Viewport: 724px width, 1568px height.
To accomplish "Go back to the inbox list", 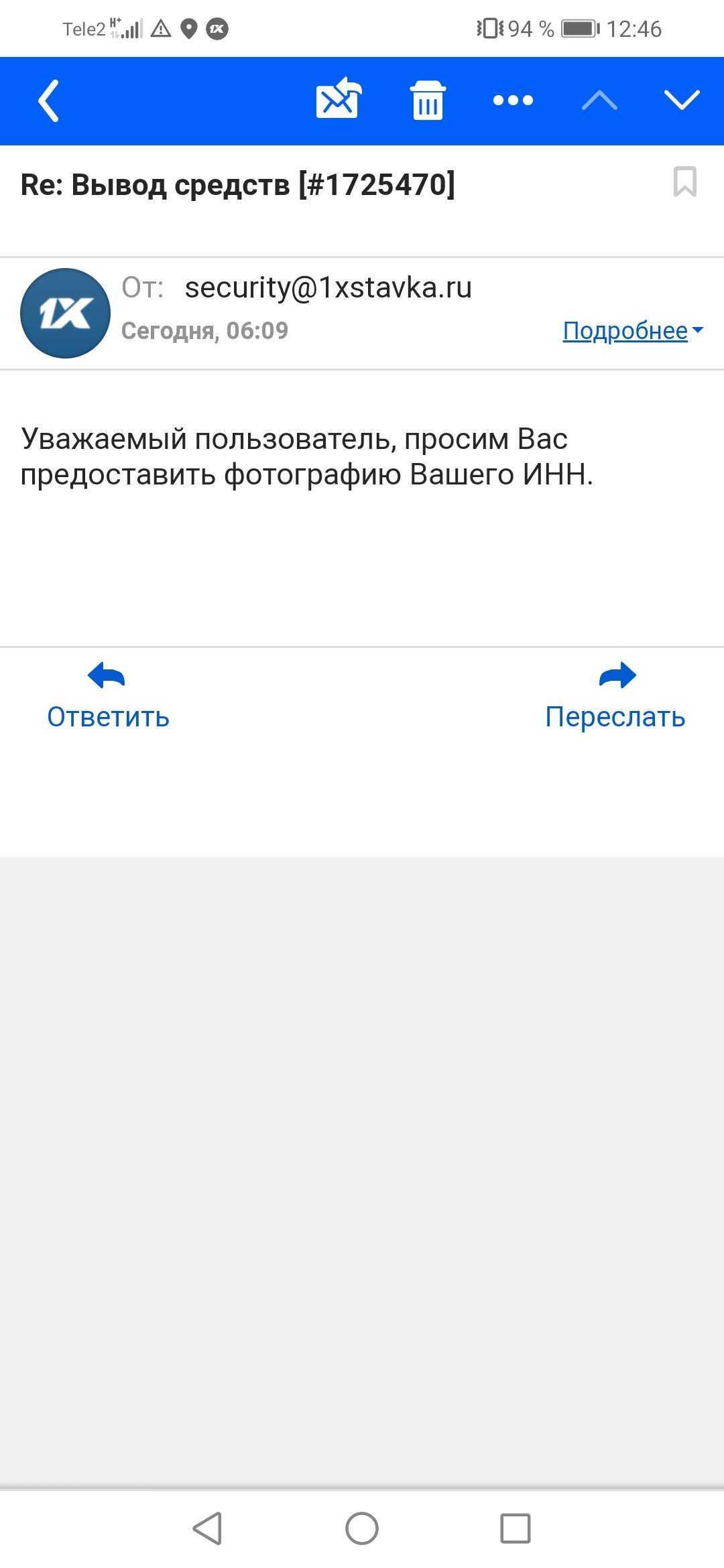I will coord(48,101).
